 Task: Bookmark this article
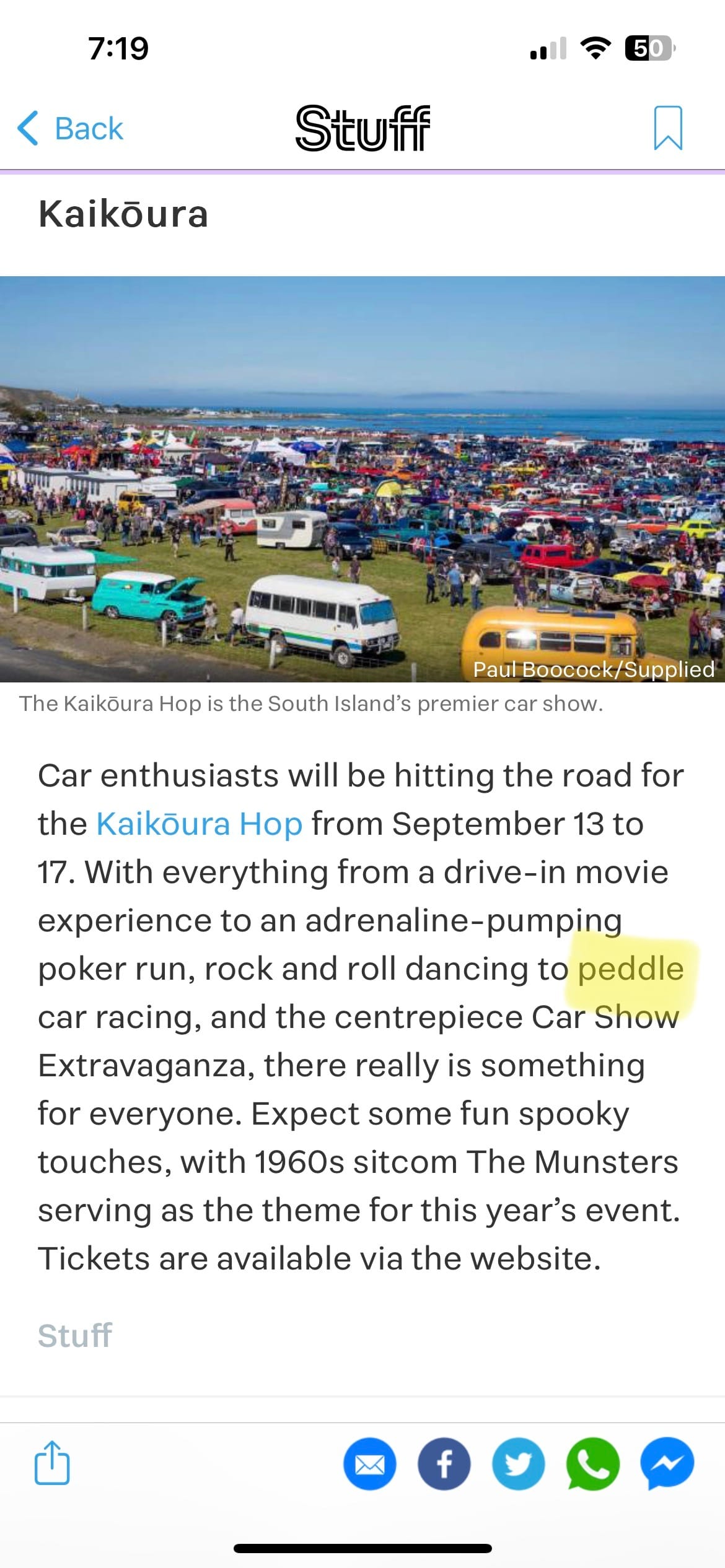pos(667,128)
